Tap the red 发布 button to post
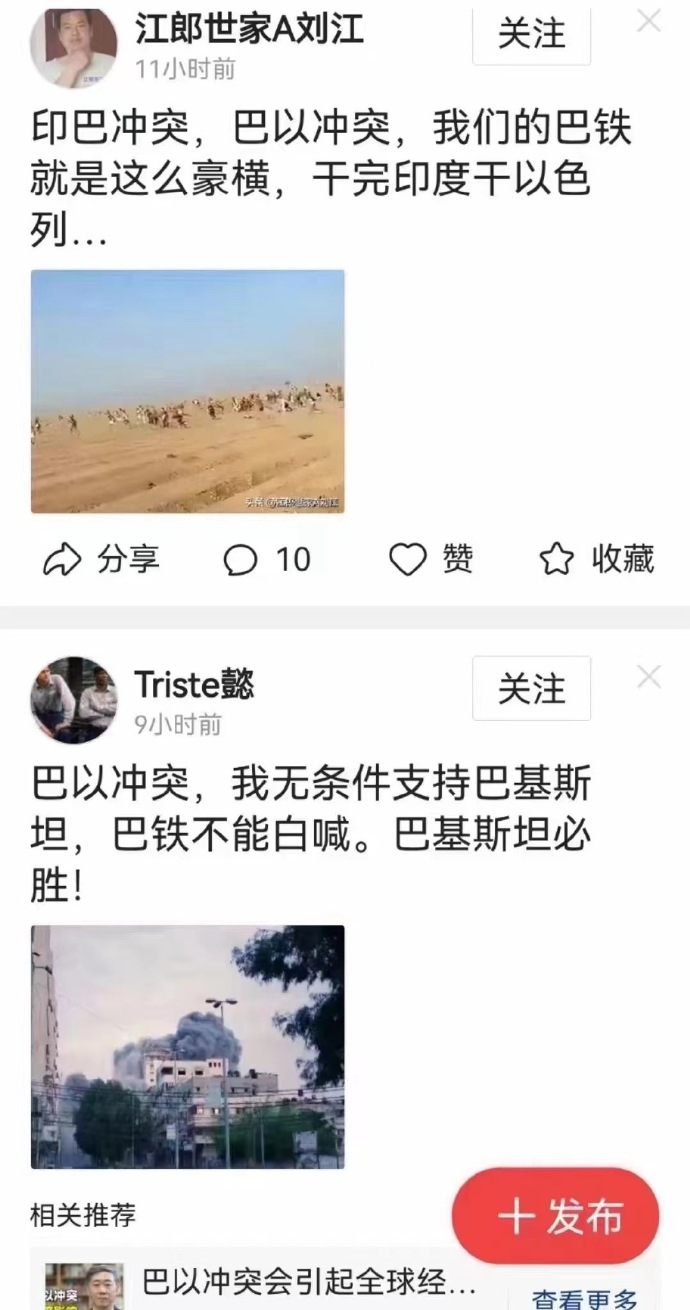The image size is (690, 1310). pyautogui.click(x=555, y=1217)
